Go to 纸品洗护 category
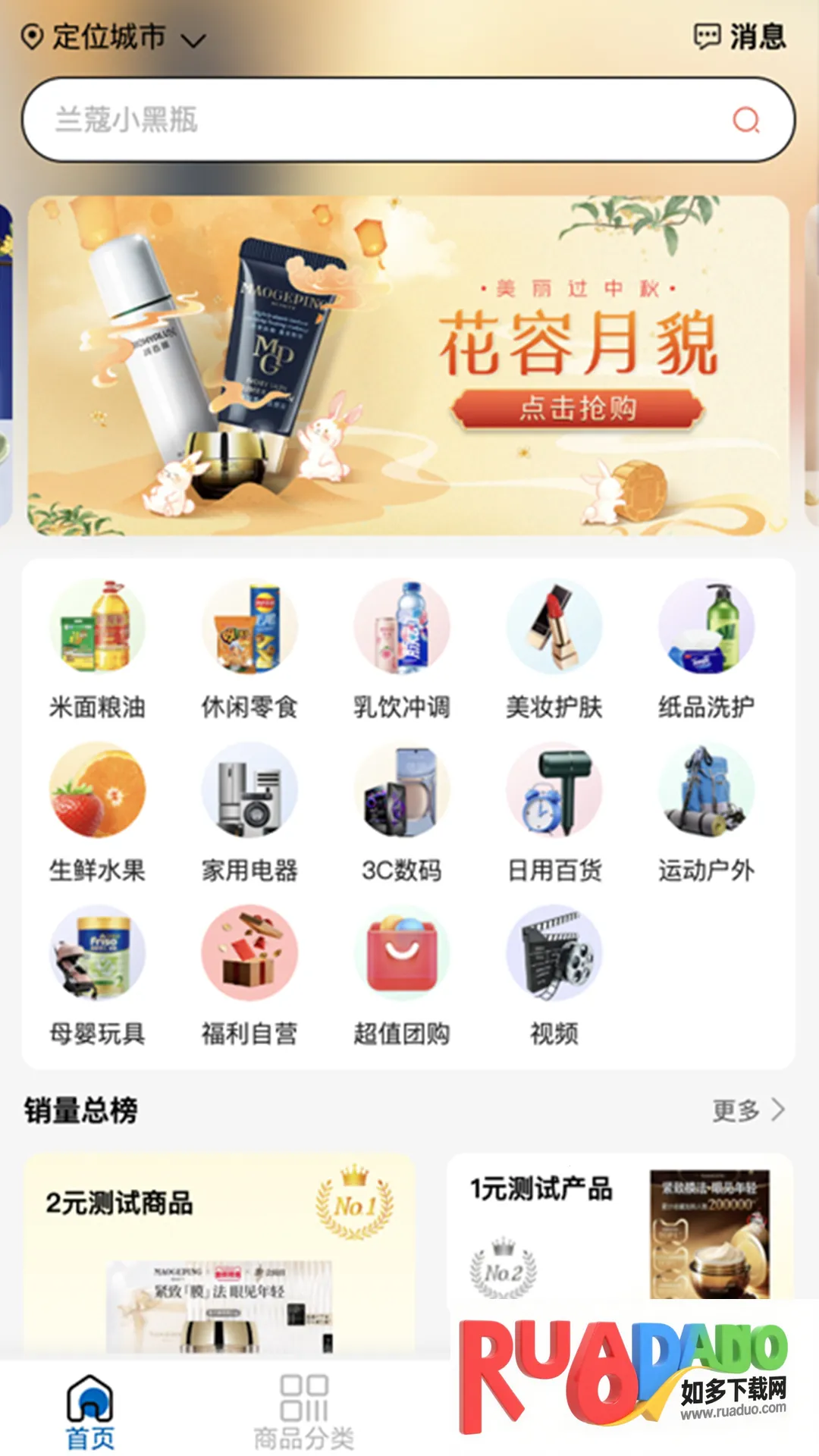The width and height of the screenshot is (819, 1456). [x=706, y=649]
